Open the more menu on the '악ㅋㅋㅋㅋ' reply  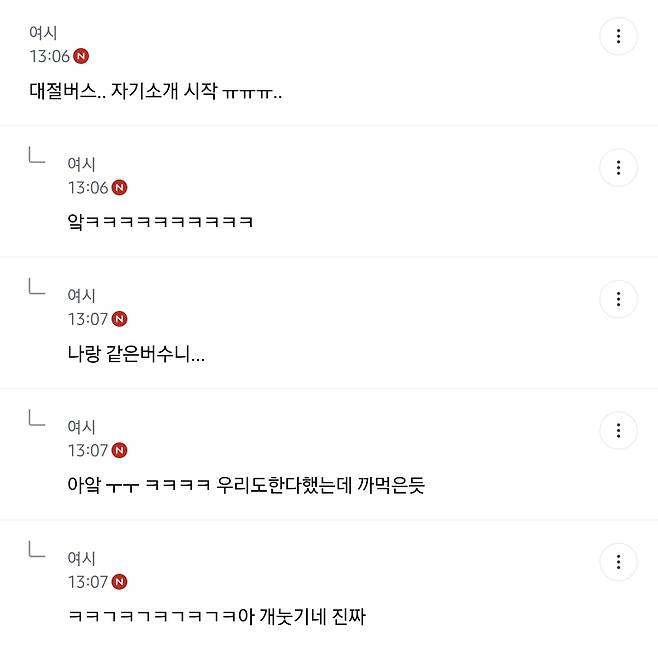pyautogui.click(x=618, y=168)
